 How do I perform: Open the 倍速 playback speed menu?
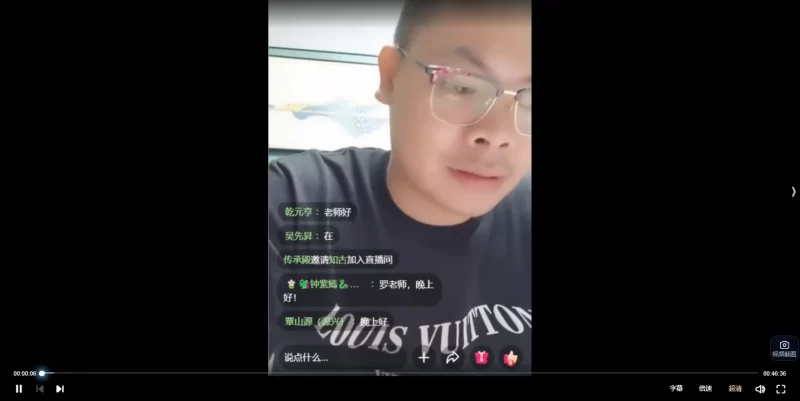click(x=705, y=389)
